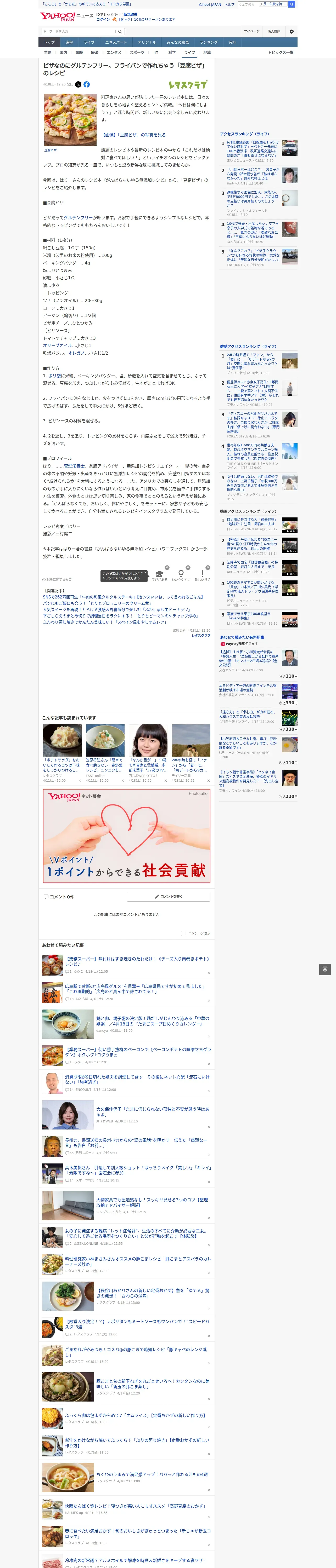This screenshot has height=1568, width=336.
Task: Open 記事に関する報告
Action: [x=57, y=579]
